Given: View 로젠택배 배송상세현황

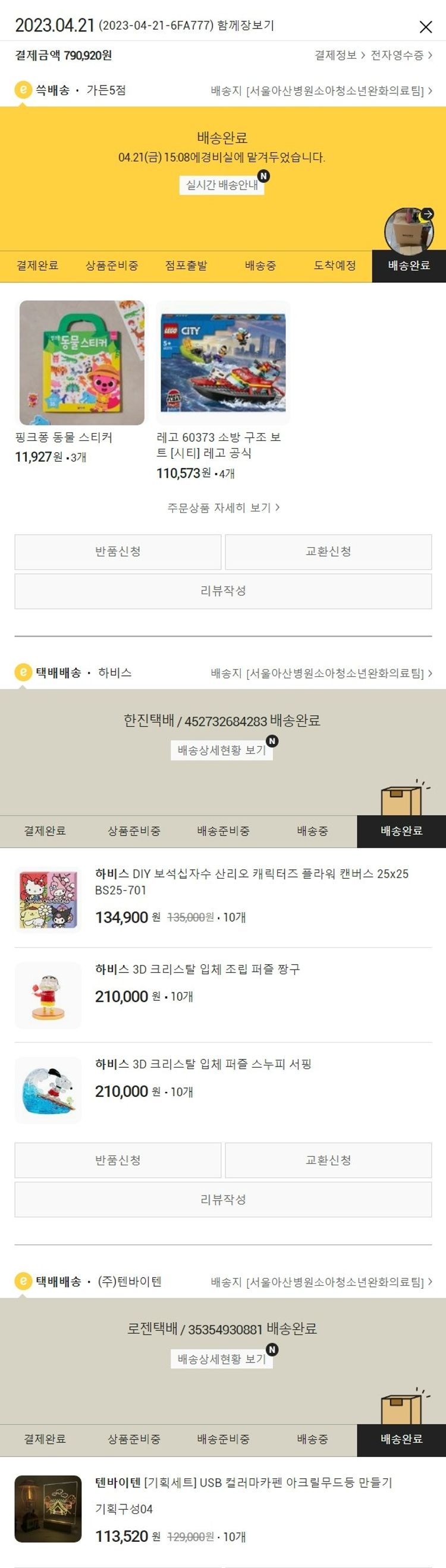Looking at the screenshot, I should pyautogui.click(x=222, y=1359).
